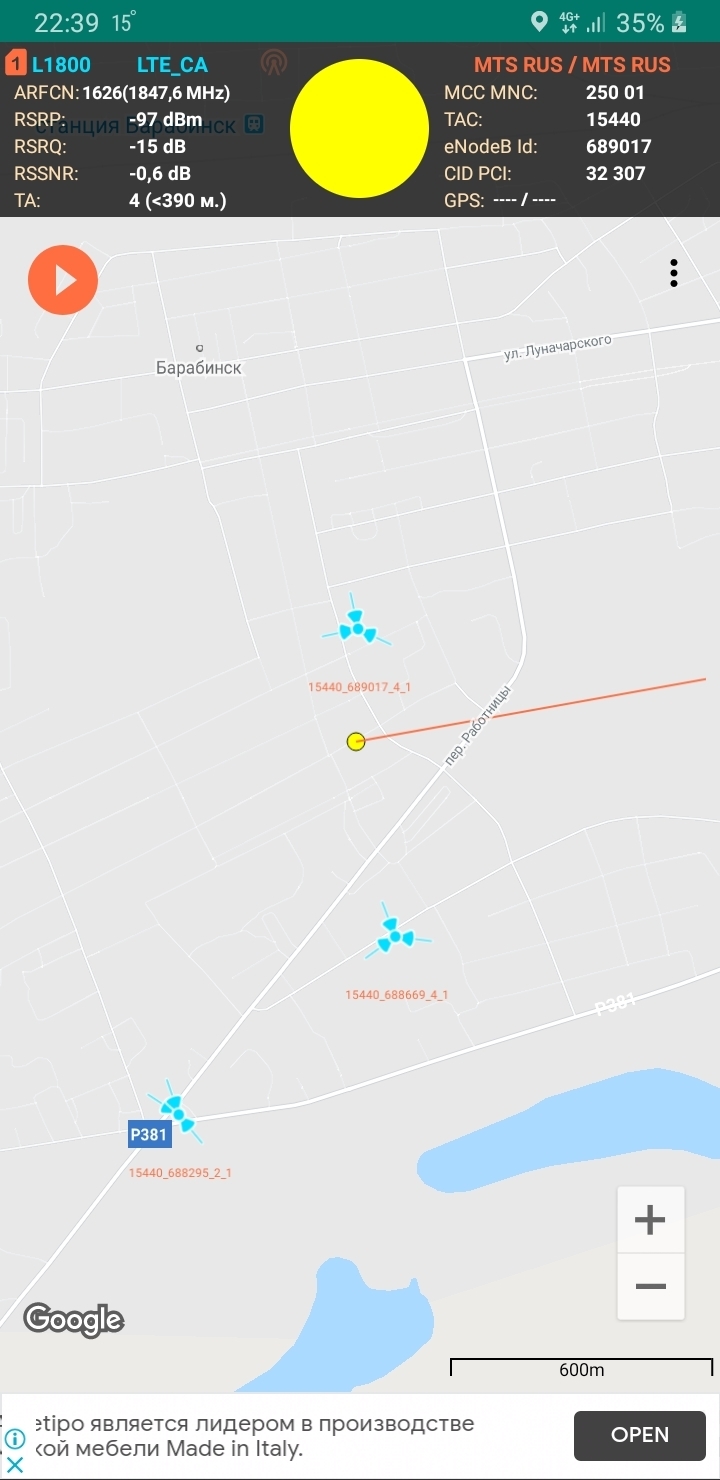Open the three-dot overflow menu

point(674,273)
